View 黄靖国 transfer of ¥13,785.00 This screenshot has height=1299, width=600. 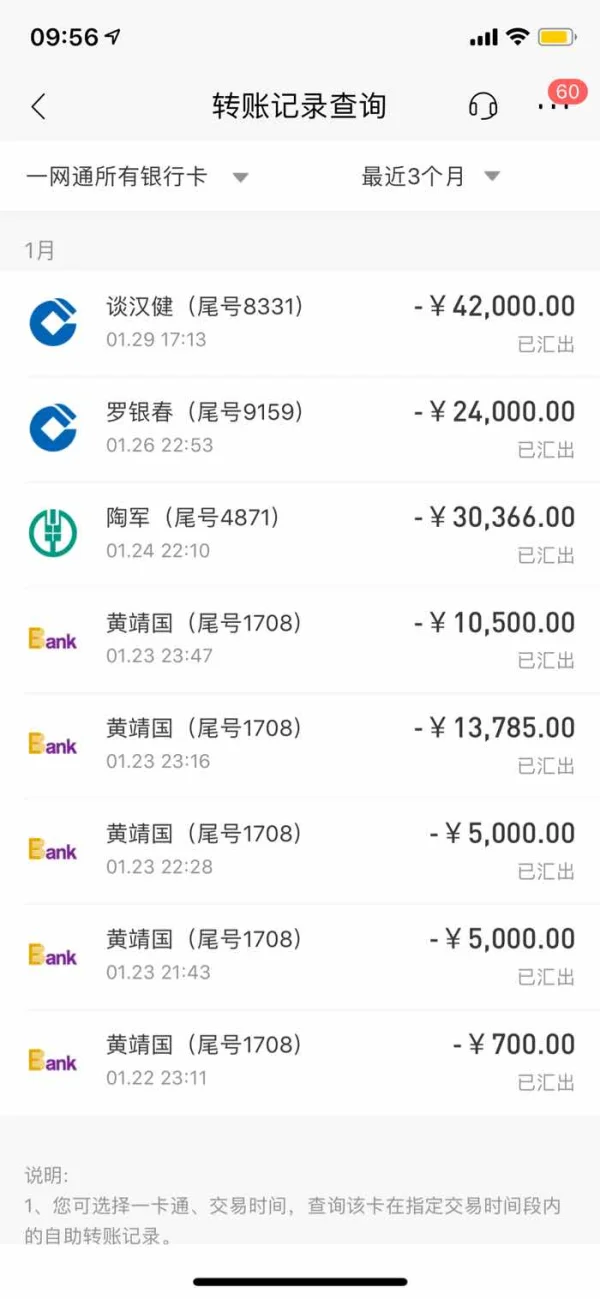coord(300,745)
